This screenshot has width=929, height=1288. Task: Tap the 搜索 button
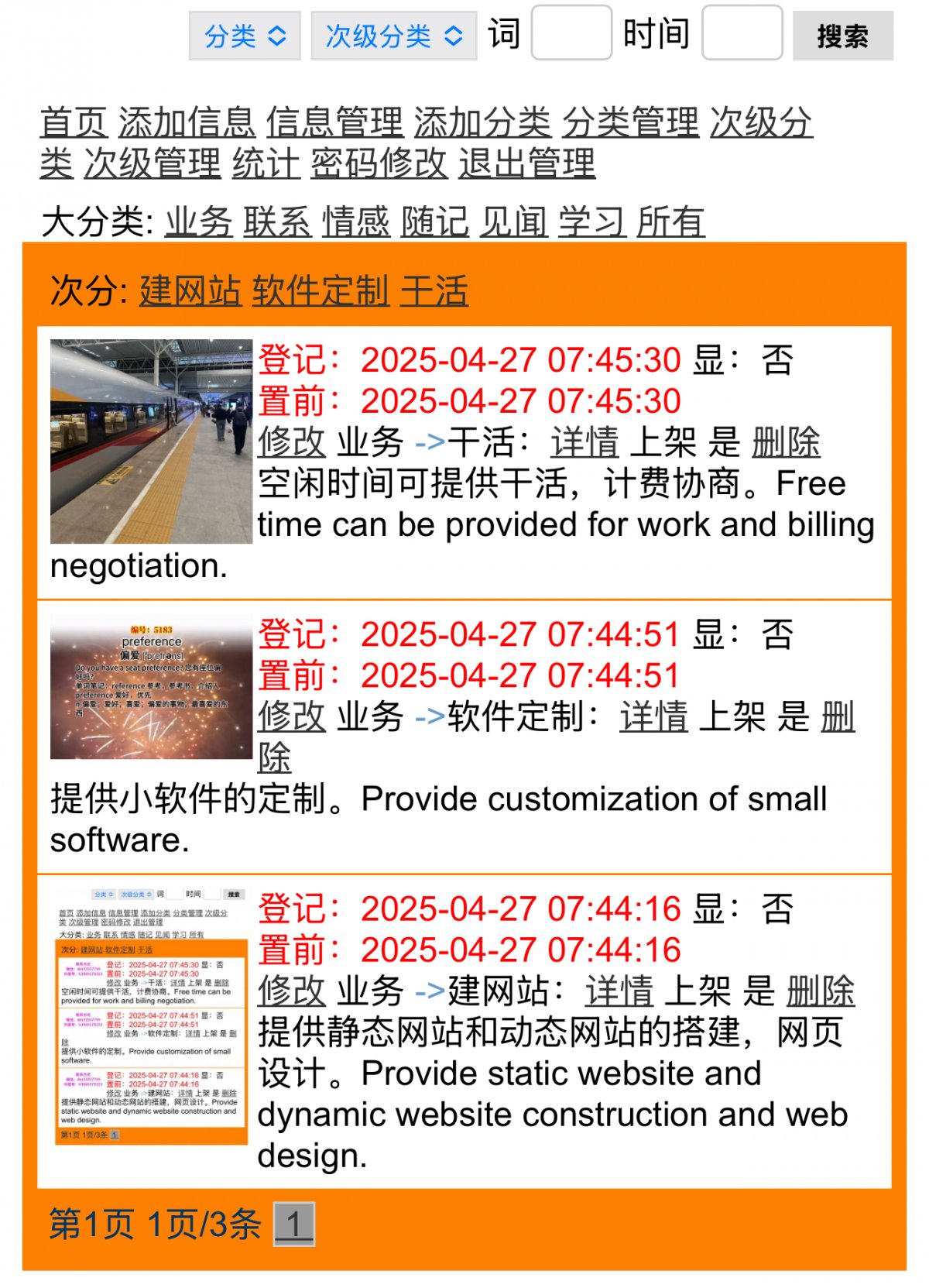(842, 36)
